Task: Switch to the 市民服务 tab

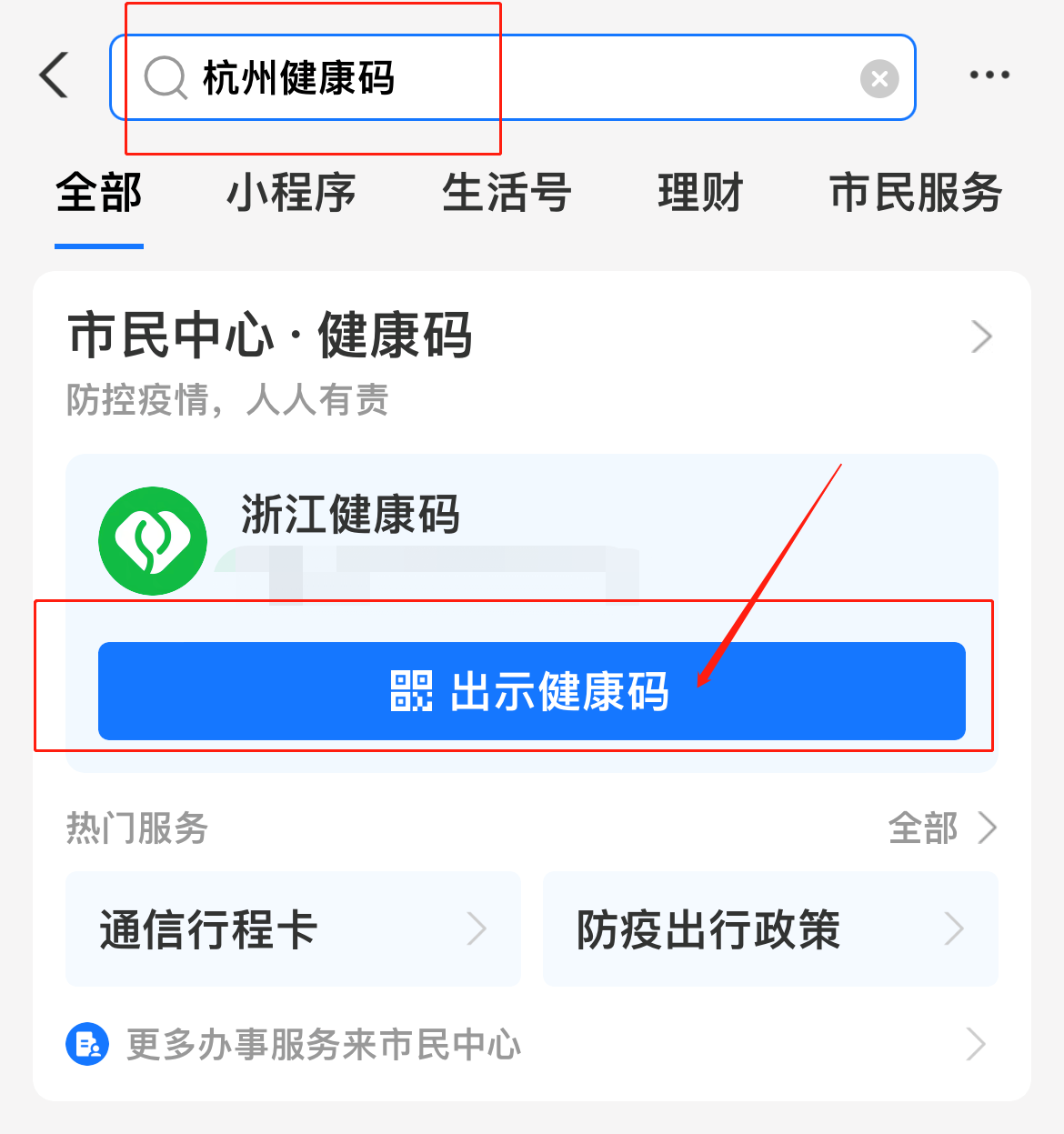Action: (915, 194)
